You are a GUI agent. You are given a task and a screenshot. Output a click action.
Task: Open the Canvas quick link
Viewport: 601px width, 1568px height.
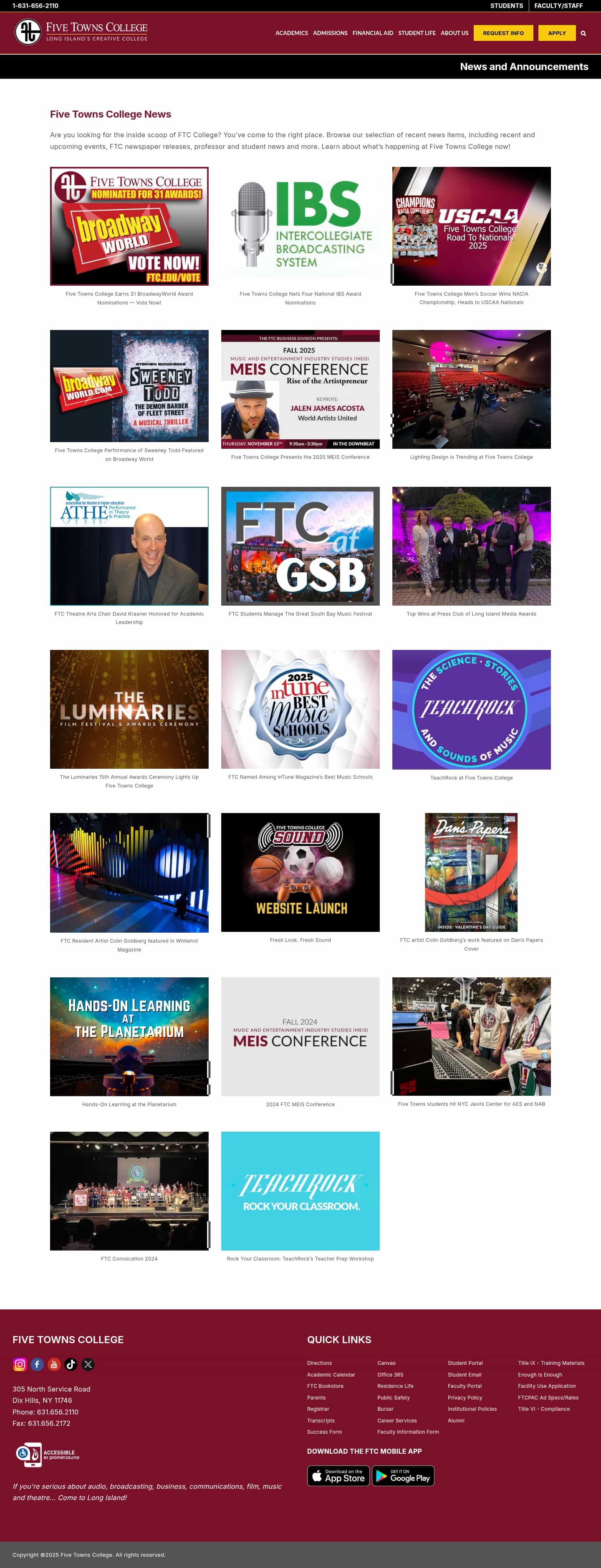click(386, 1363)
